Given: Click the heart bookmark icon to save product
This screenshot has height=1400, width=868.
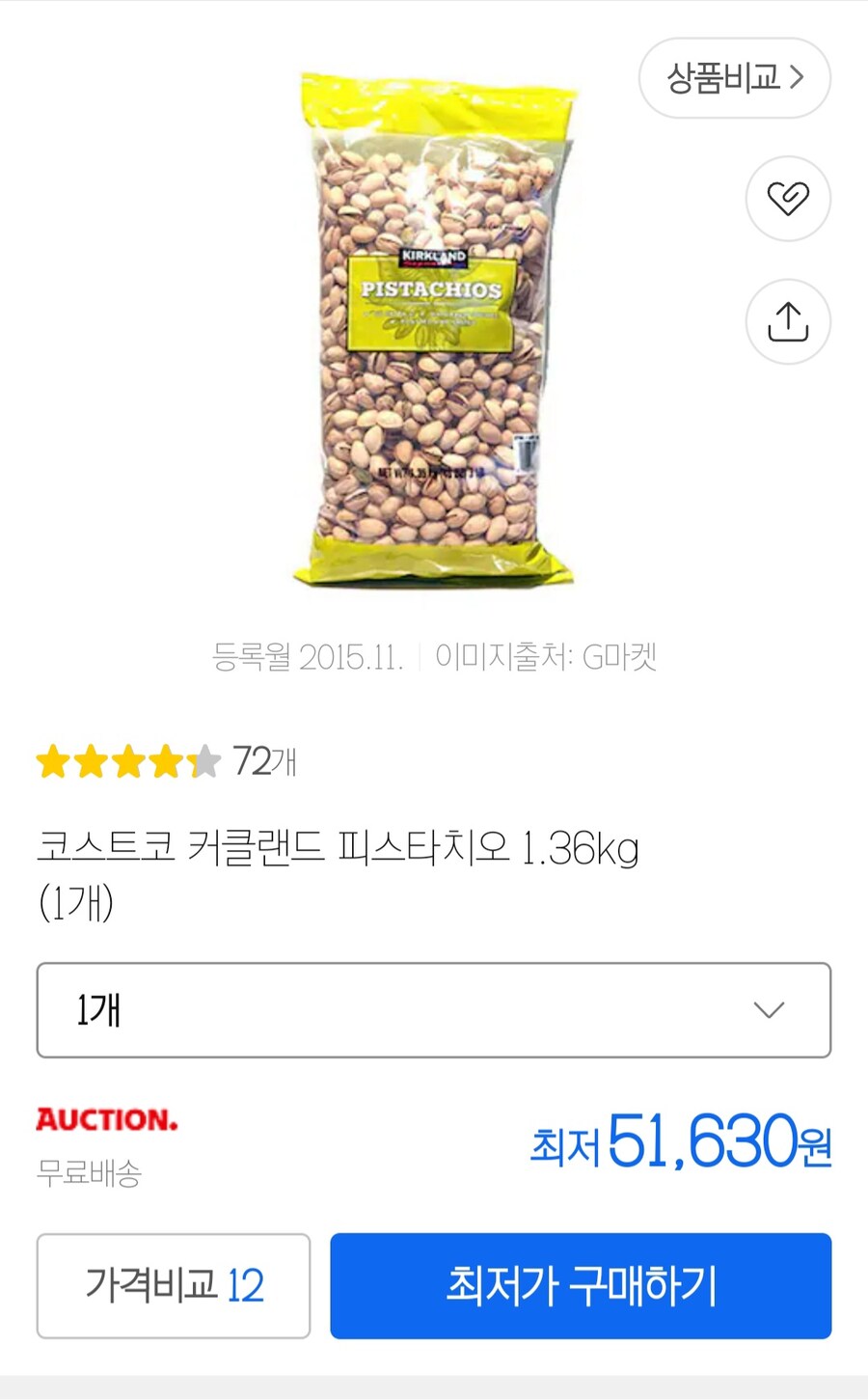Looking at the screenshot, I should click(788, 198).
